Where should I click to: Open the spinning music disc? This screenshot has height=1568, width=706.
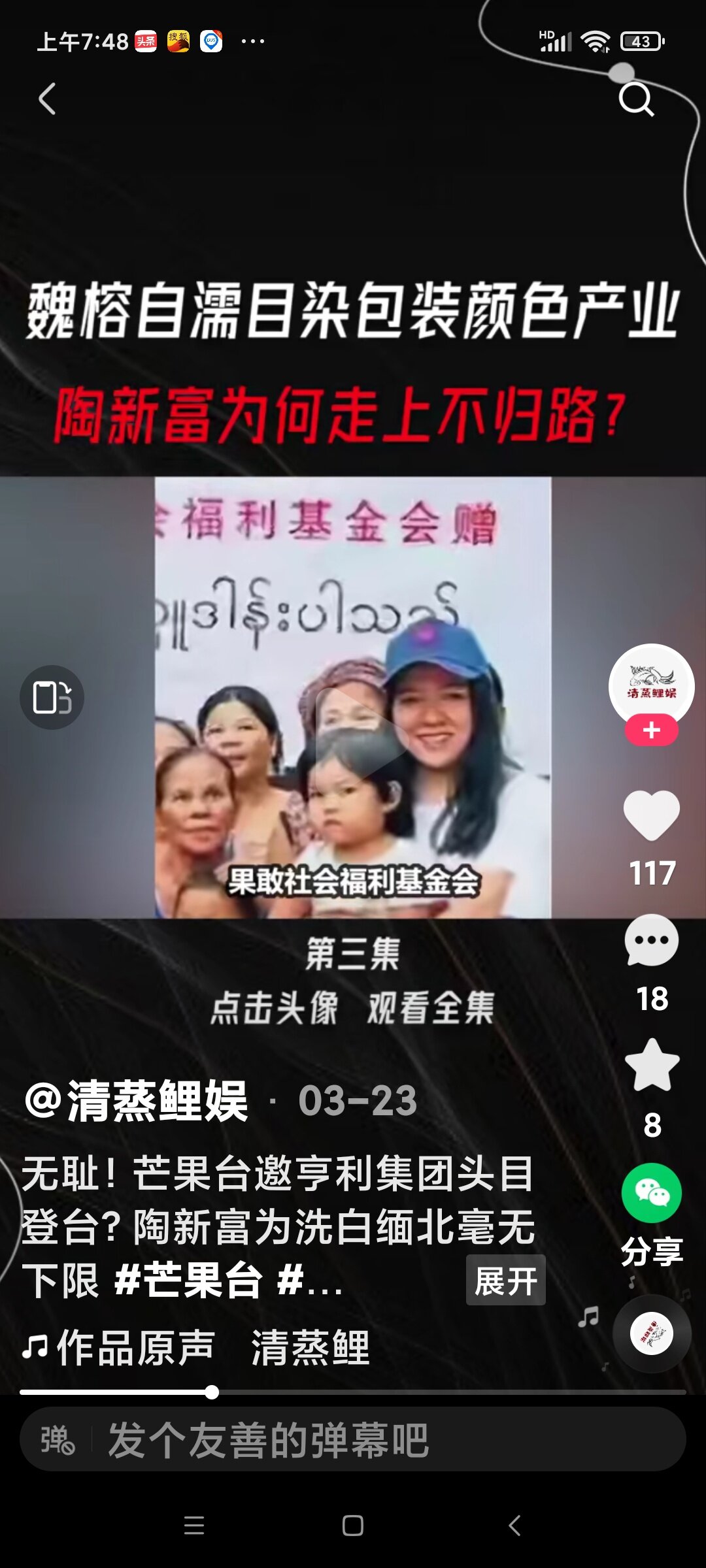click(x=651, y=1334)
